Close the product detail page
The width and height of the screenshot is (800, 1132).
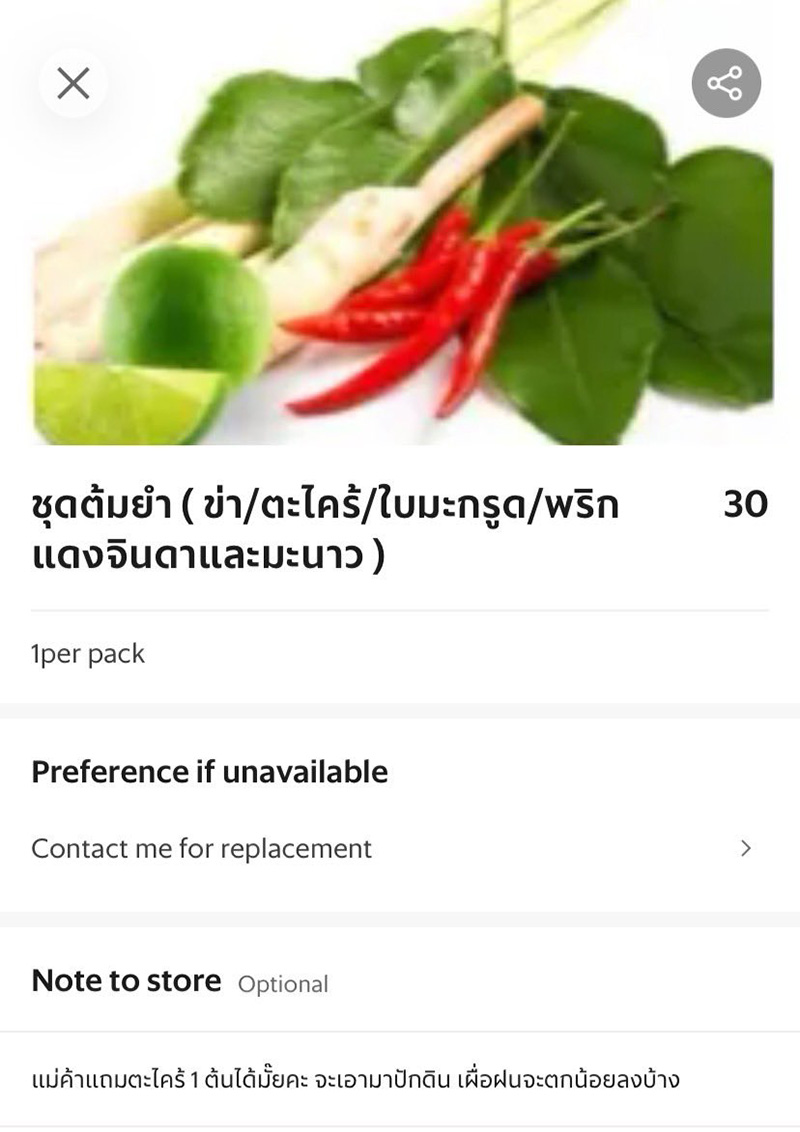[x=73, y=83]
